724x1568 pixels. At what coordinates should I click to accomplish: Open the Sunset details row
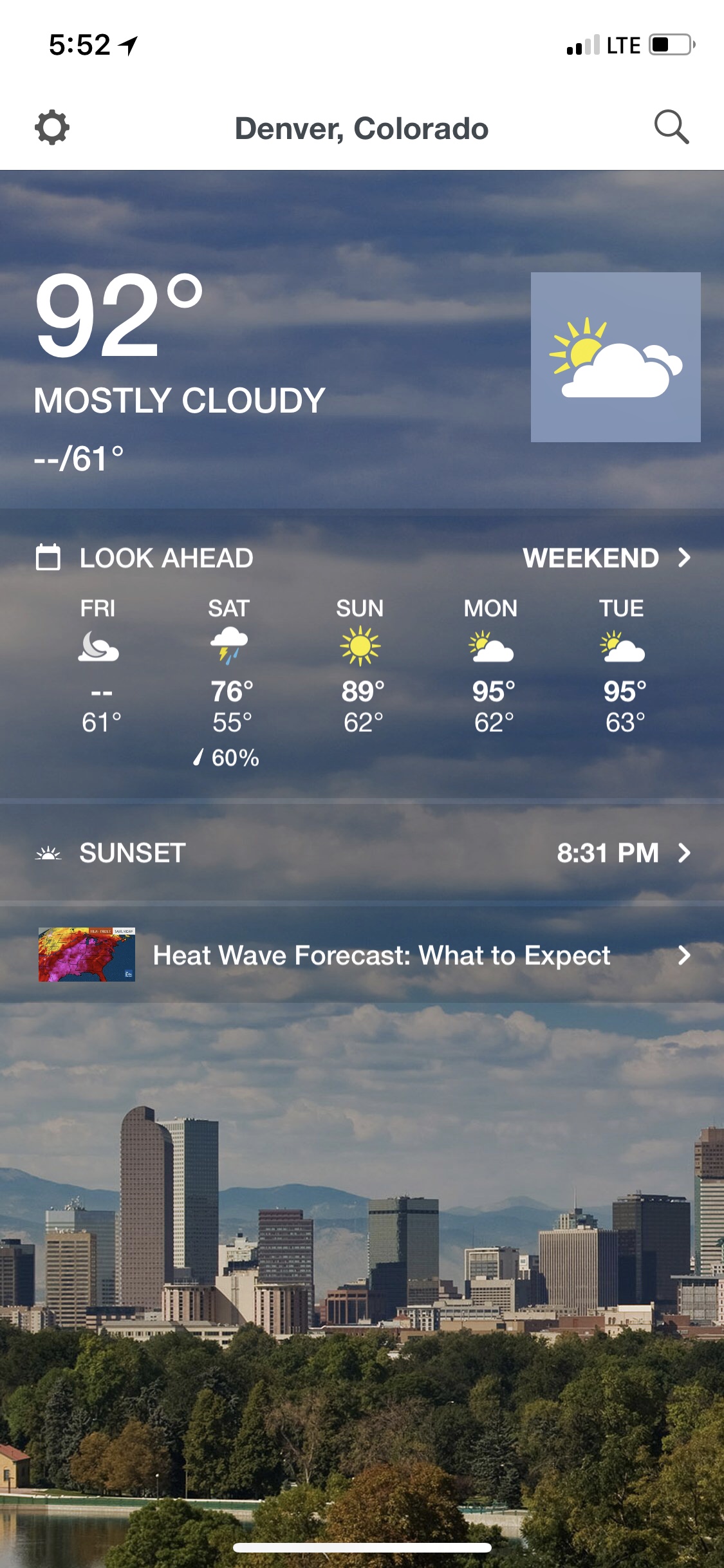pos(362,853)
